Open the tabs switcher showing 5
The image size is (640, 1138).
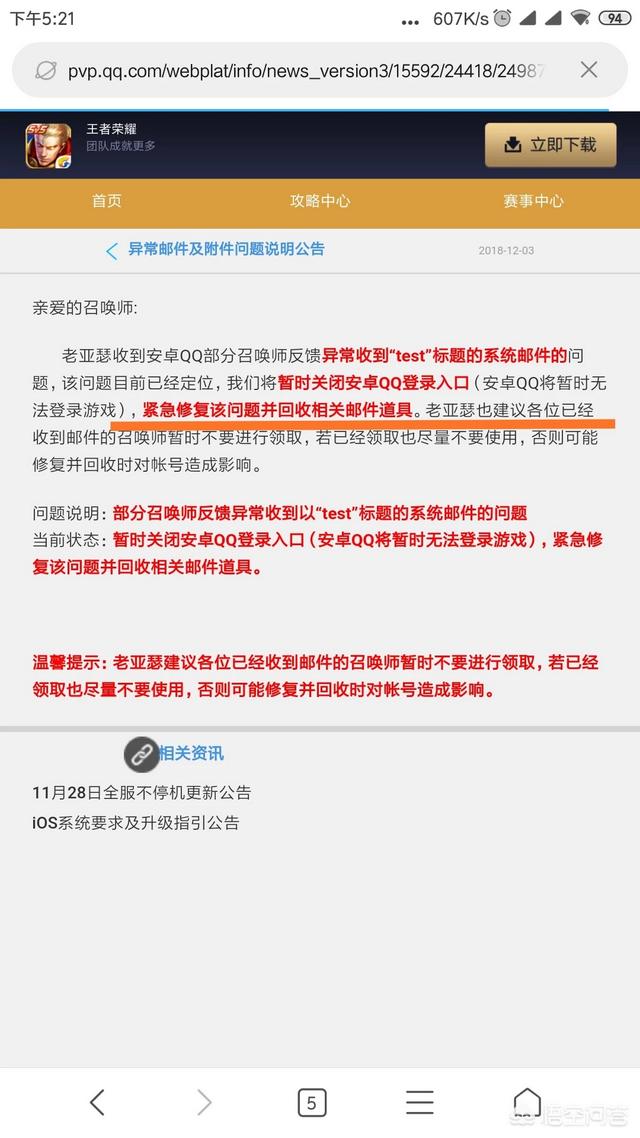[311, 1102]
